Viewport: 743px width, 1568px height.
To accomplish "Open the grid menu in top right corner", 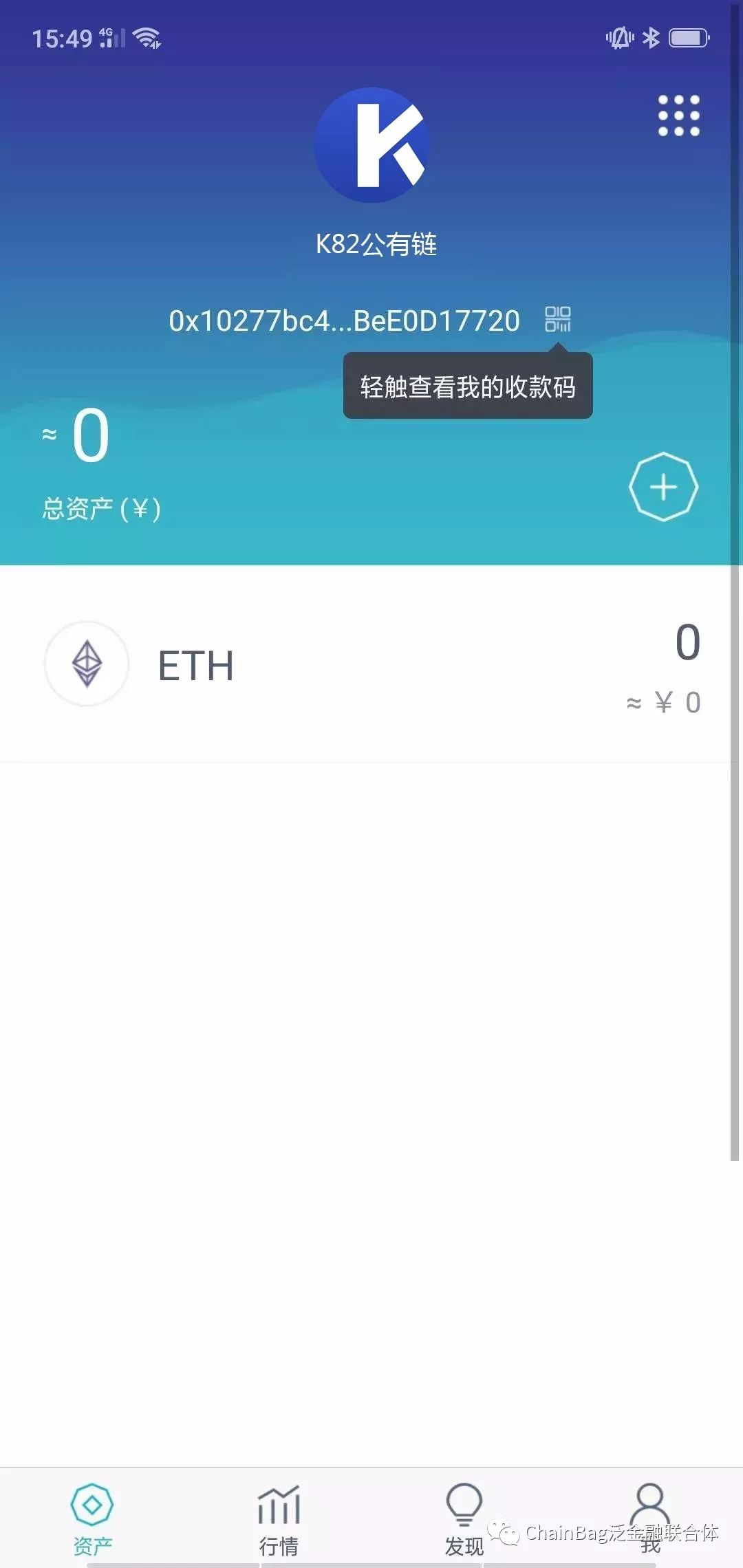I will 677,117.
